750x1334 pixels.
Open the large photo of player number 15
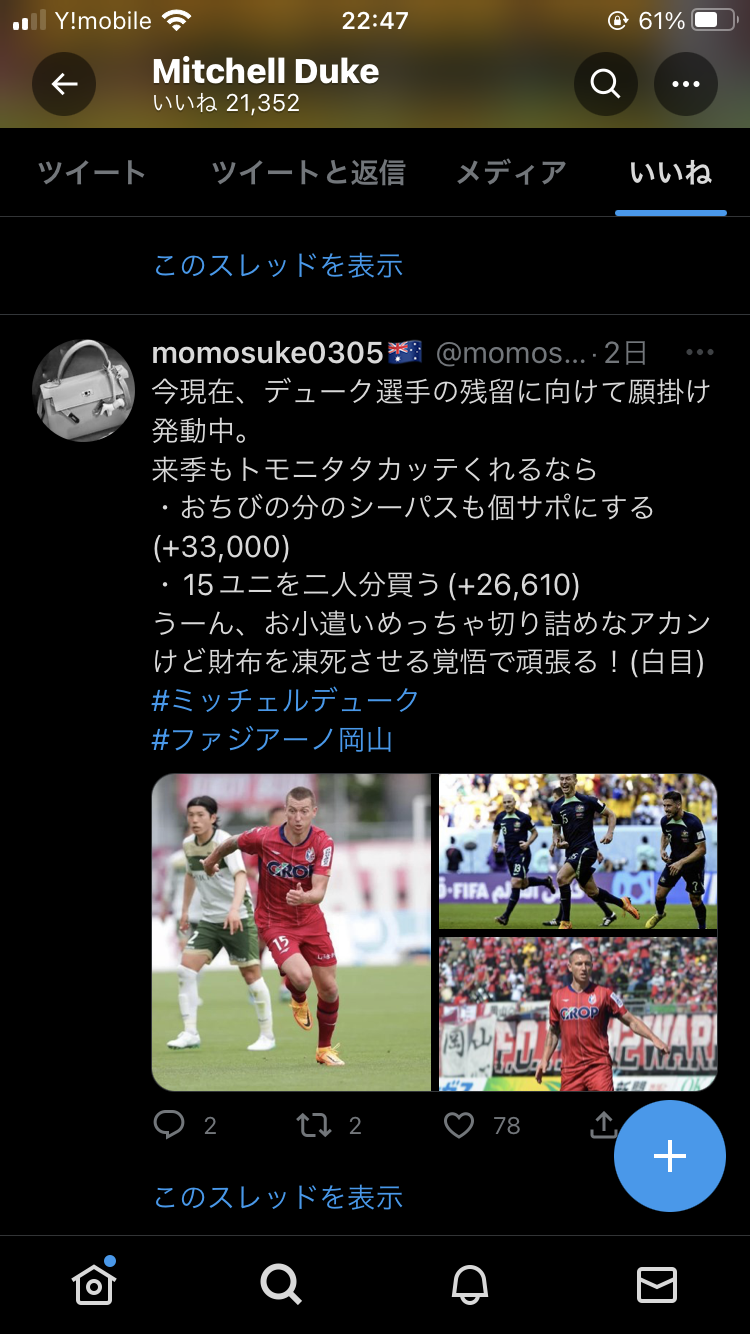291,932
